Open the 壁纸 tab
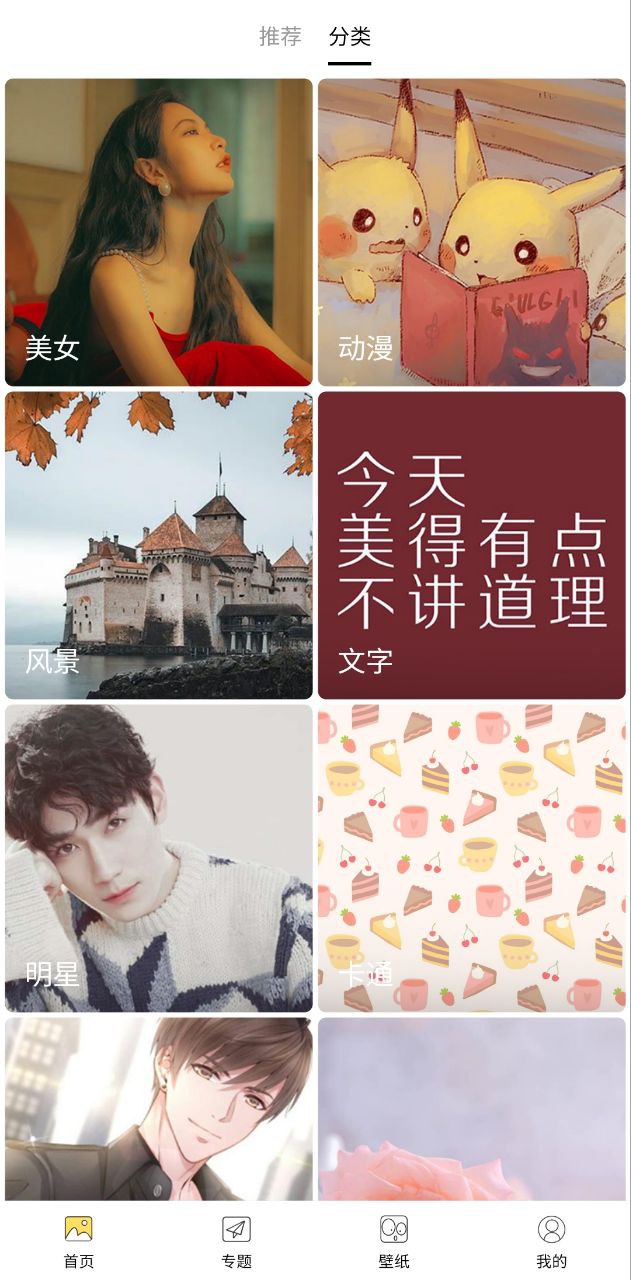The image size is (631, 1280). (394, 1241)
